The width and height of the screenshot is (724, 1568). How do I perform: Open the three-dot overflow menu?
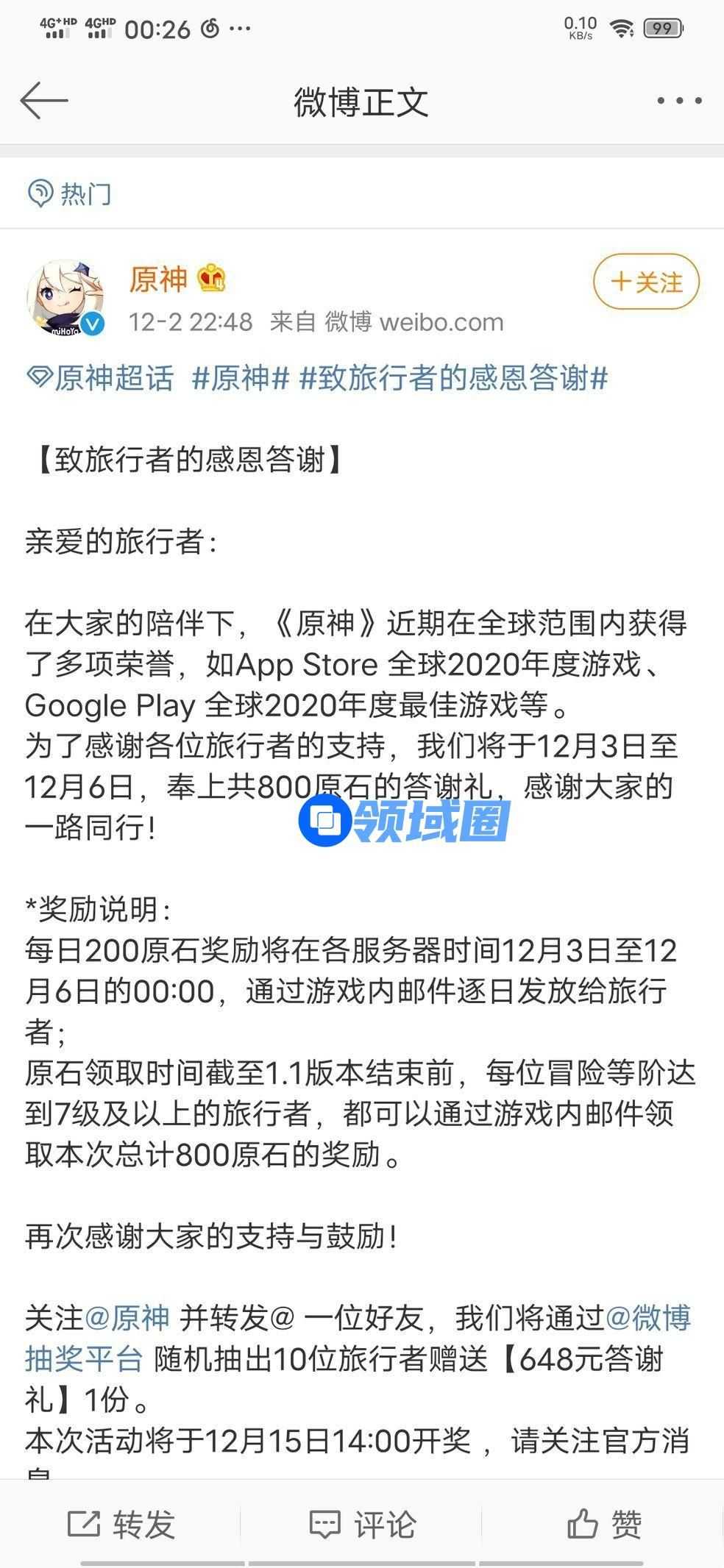tap(678, 101)
